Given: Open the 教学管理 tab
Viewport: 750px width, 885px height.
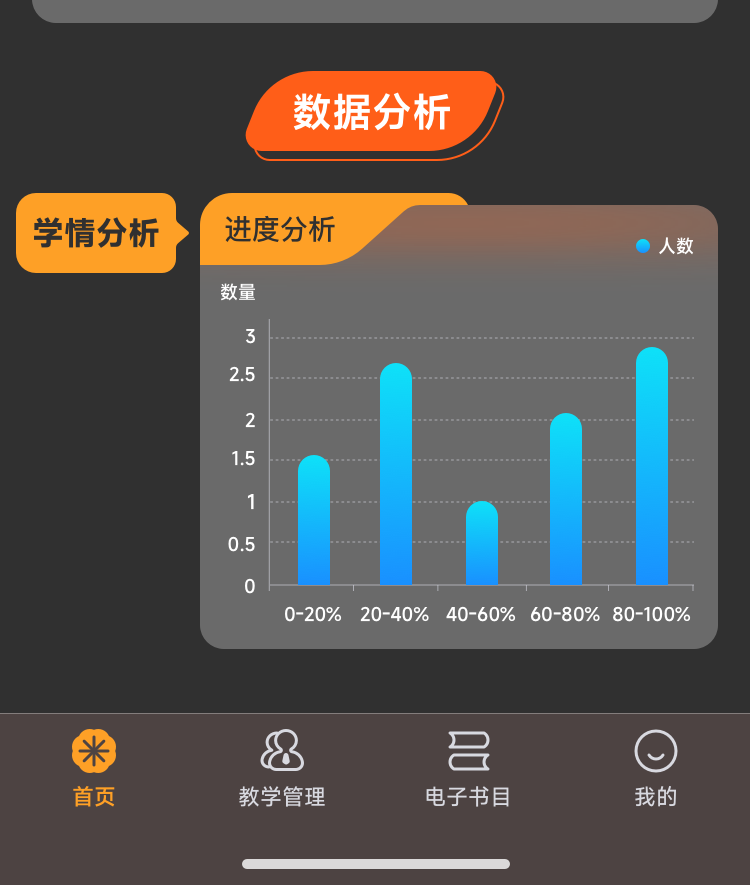Looking at the screenshot, I should [282, 768].
